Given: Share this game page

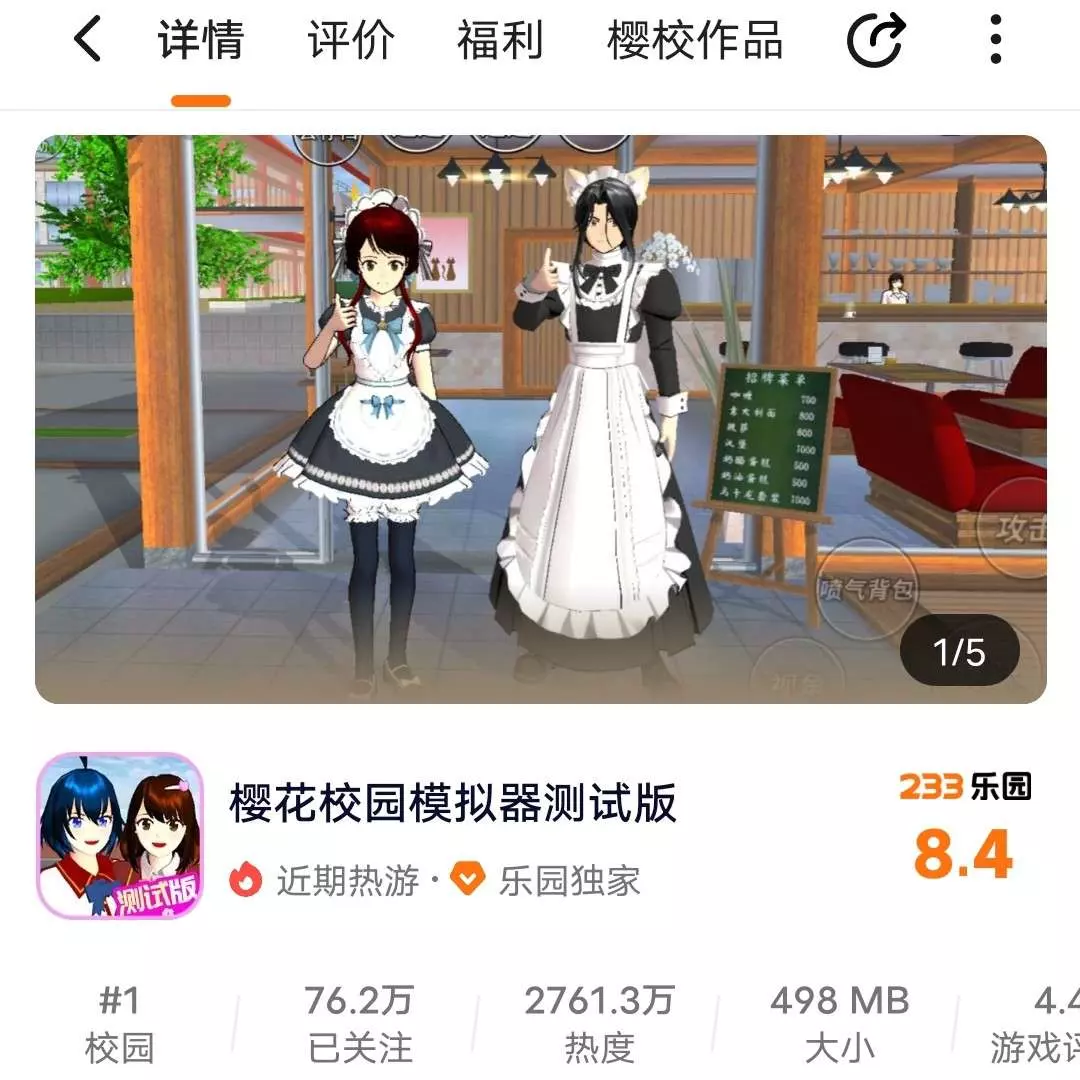Looking at the screenshot, I should click(x=875, y=42).
